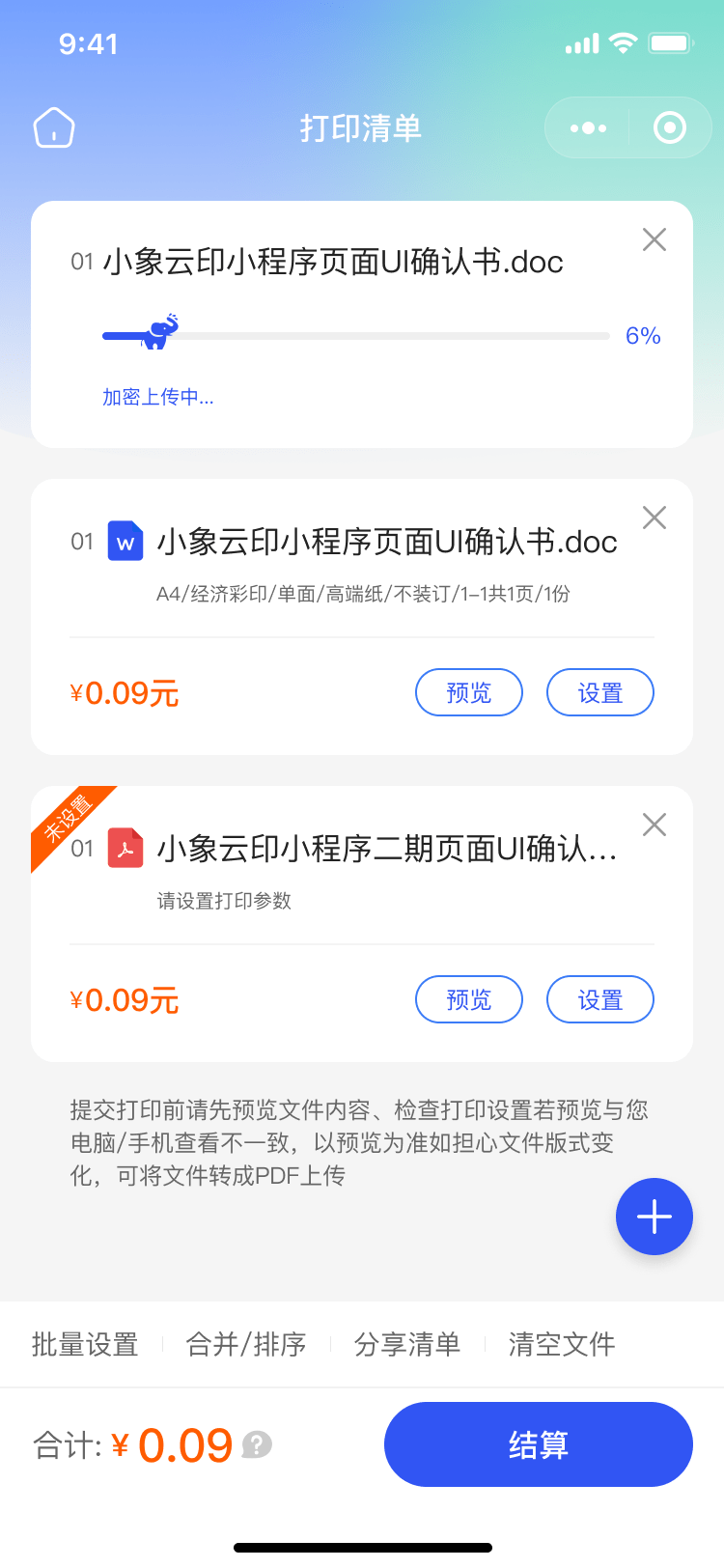Proceed to checkout with 结算
This screenshot has height=1568, width=724.
tap(538, 1444)
